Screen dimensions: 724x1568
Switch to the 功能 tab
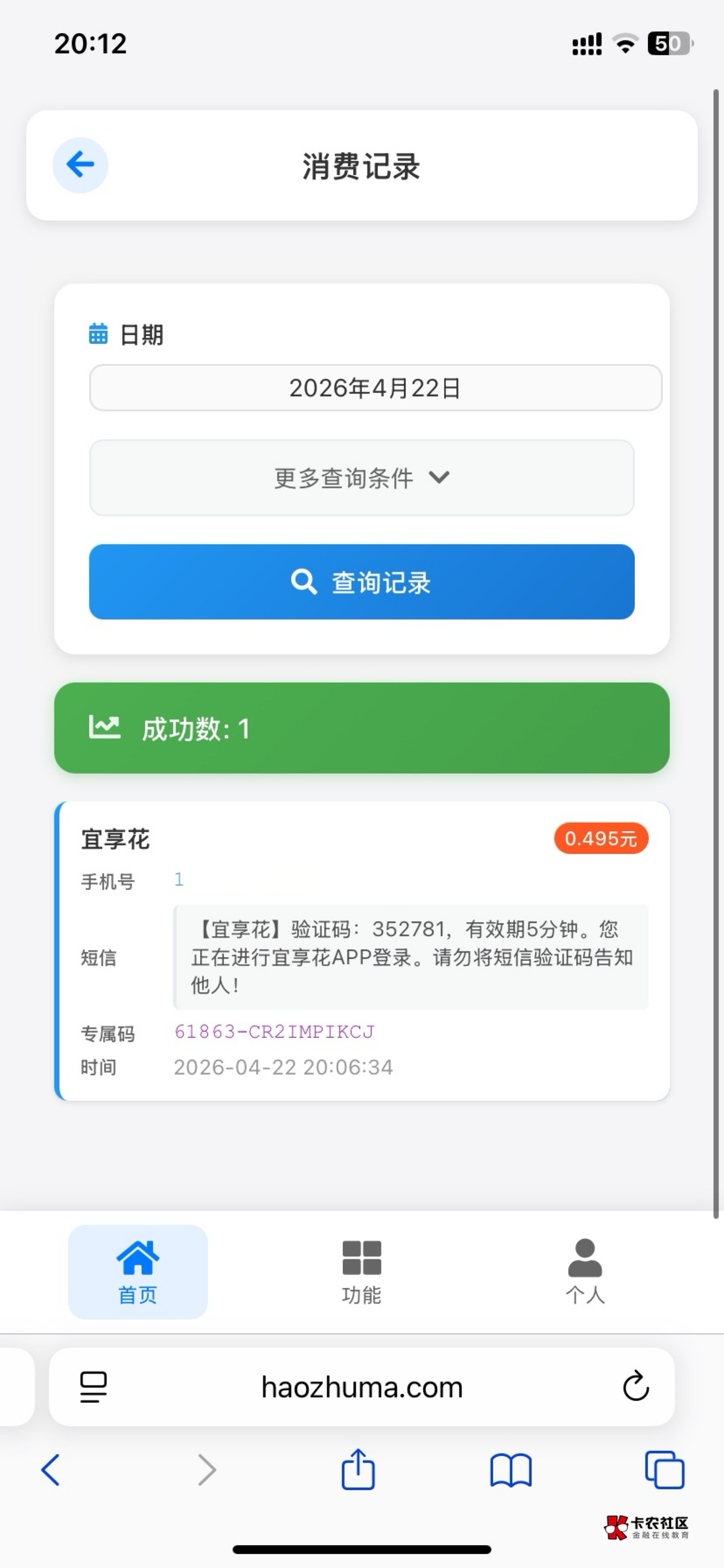[362, 1271]
